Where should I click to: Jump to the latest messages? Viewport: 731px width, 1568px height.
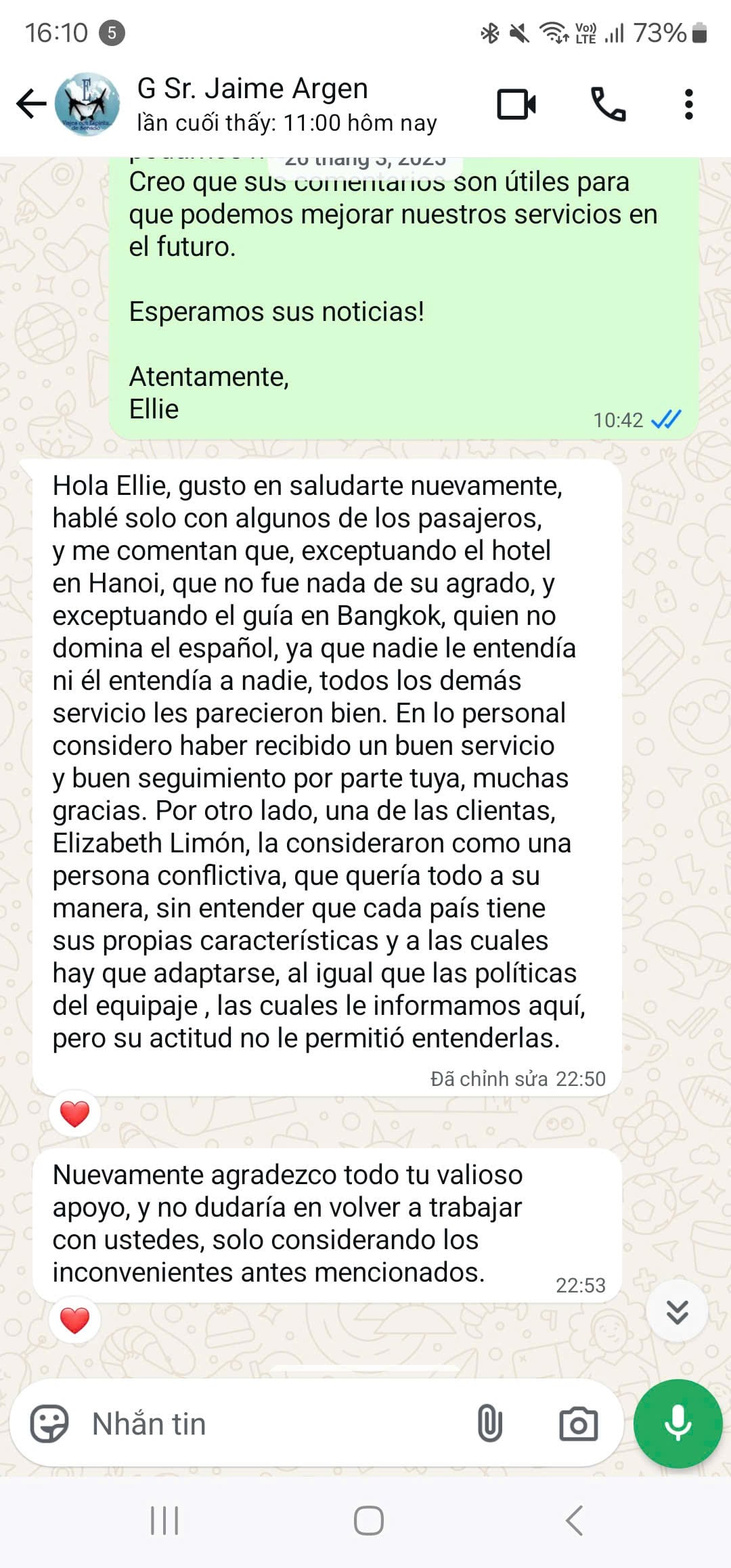tap(677, 1311)
